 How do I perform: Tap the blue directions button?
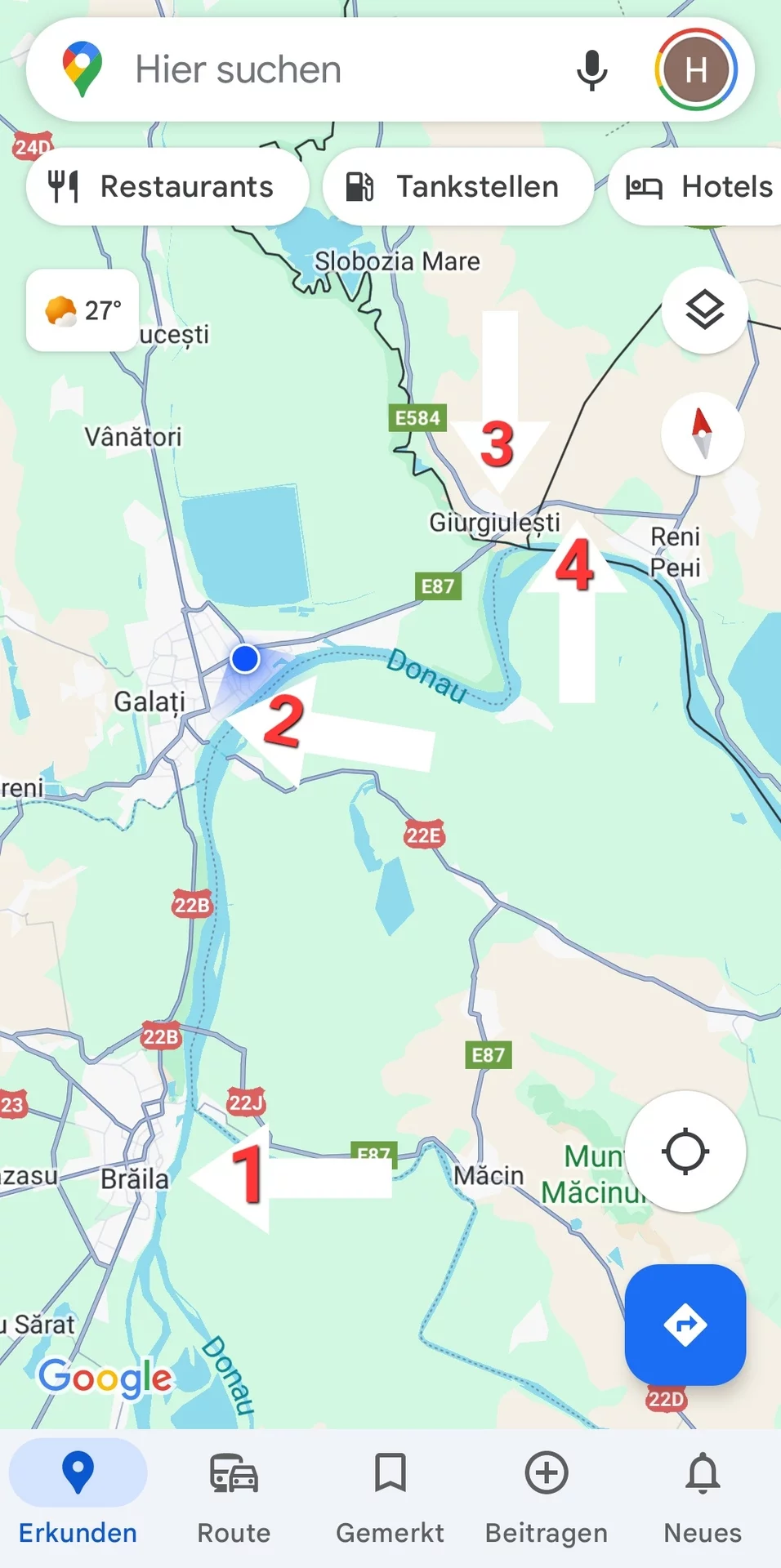click(x=685, y=1325)
